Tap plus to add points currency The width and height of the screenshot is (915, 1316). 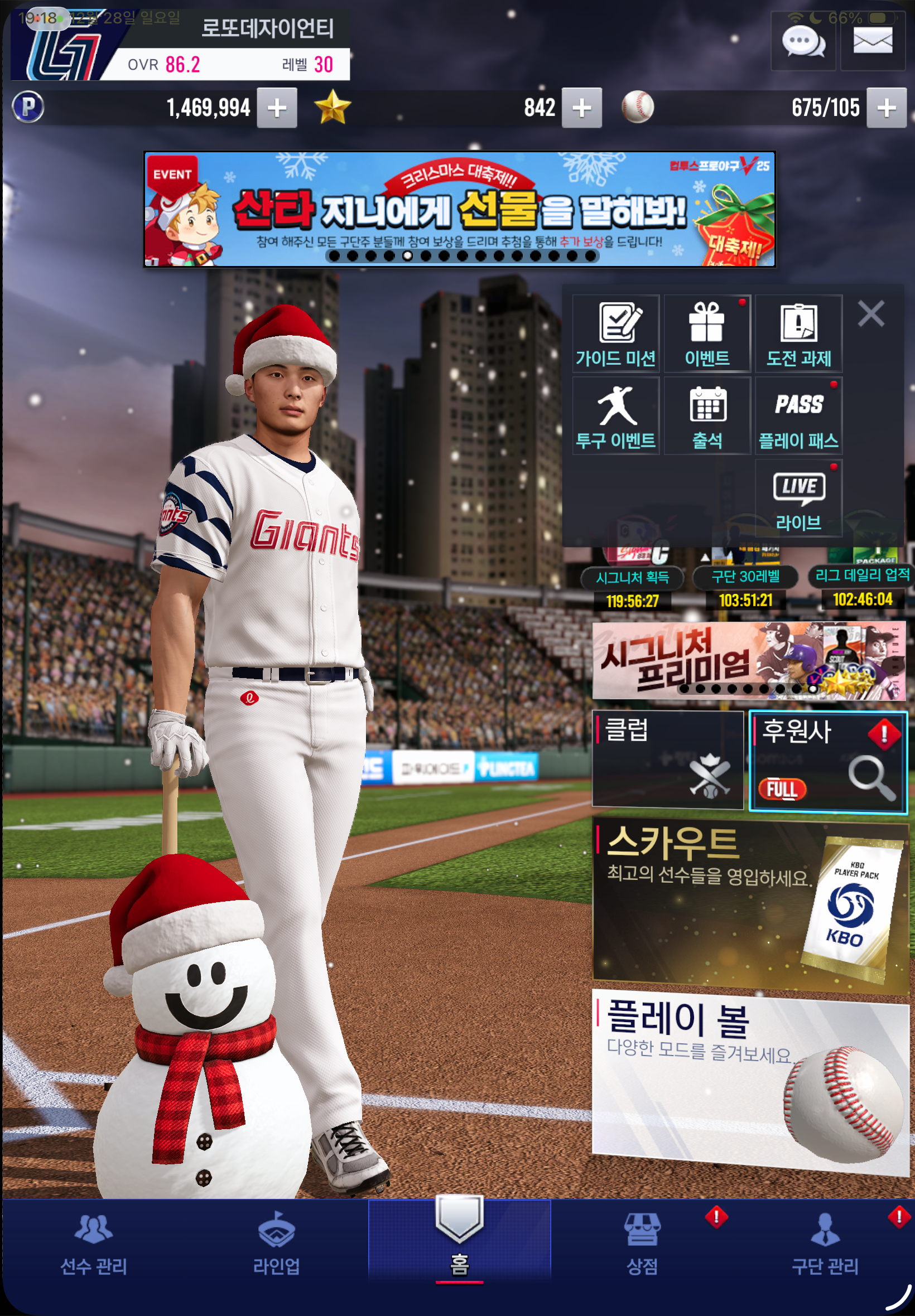[277, 108]
